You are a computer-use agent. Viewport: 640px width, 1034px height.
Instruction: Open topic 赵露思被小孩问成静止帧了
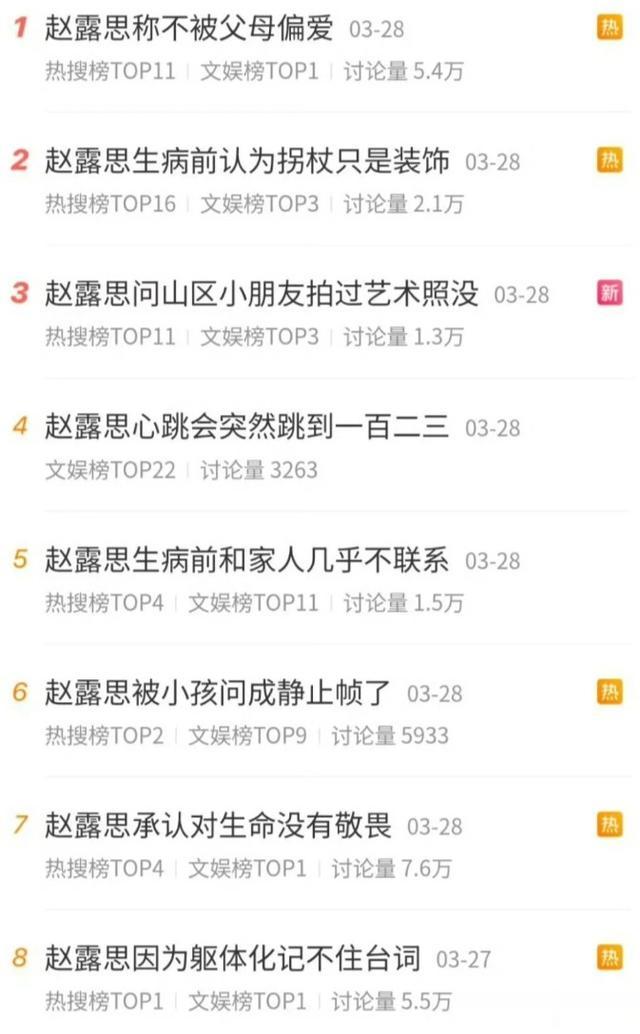(x=218, y=693)
